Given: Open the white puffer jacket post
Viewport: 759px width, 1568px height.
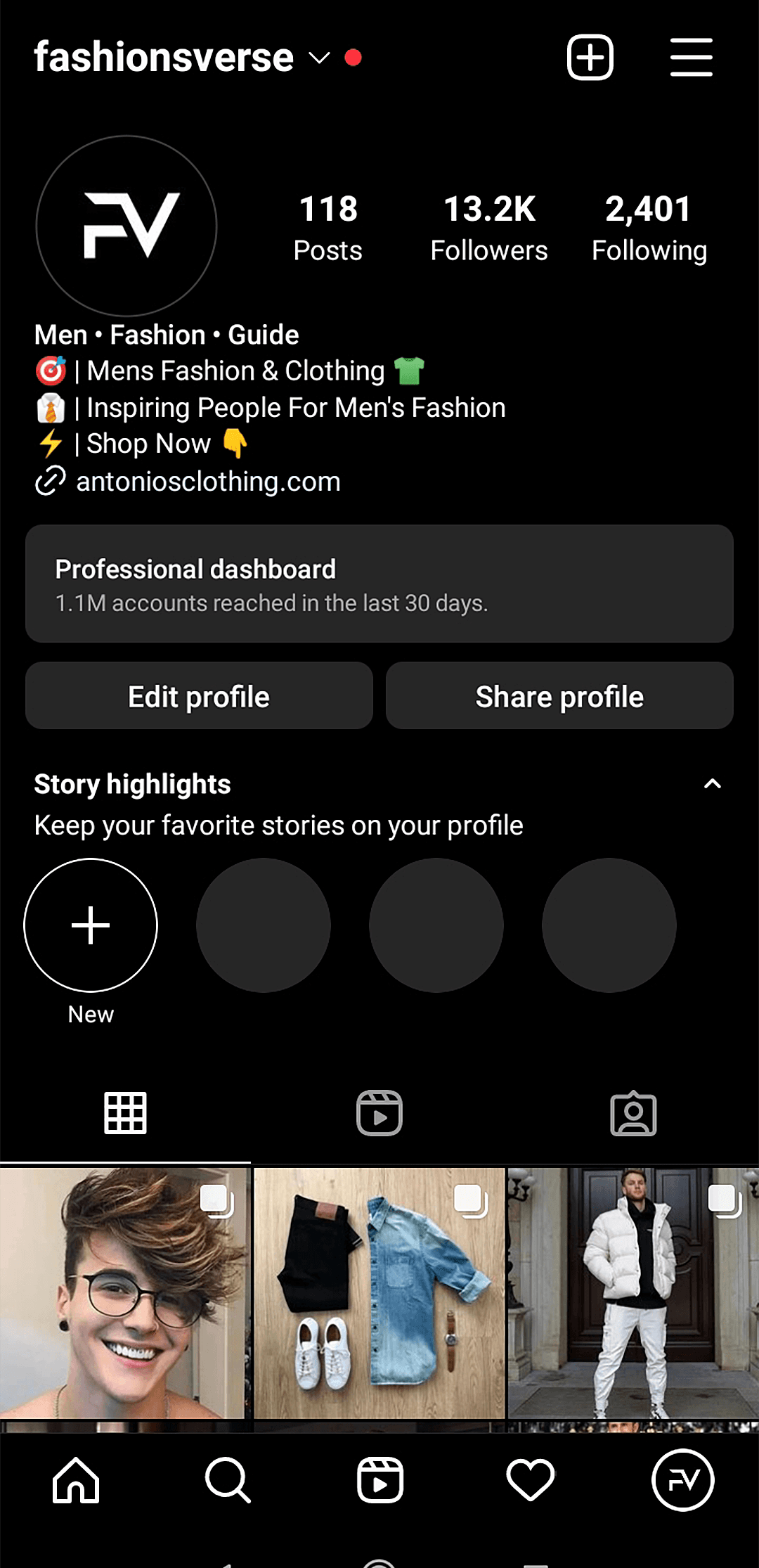Looking at the screenshot, I should [633, 1292].
